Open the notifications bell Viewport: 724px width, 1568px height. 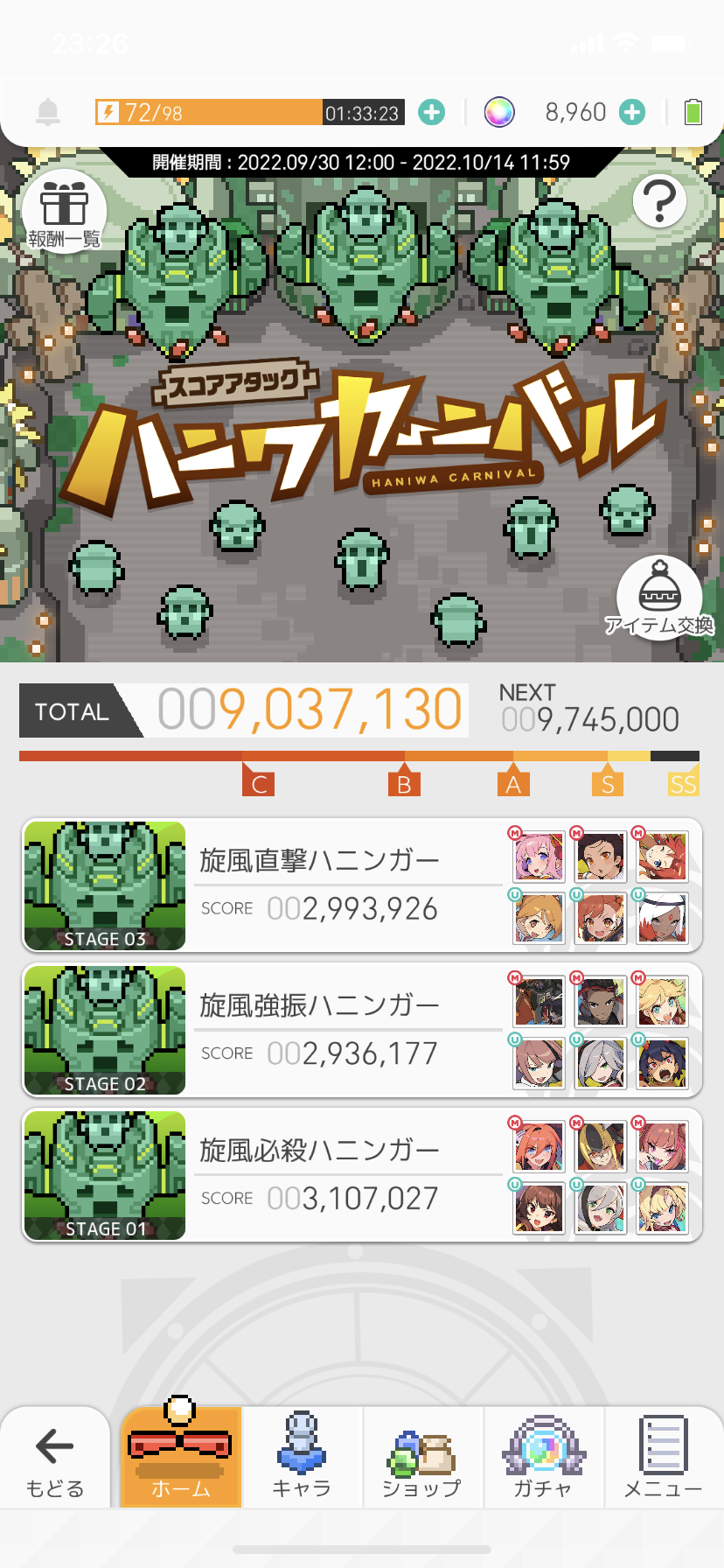pyautogui.click(x=48, y=112)
